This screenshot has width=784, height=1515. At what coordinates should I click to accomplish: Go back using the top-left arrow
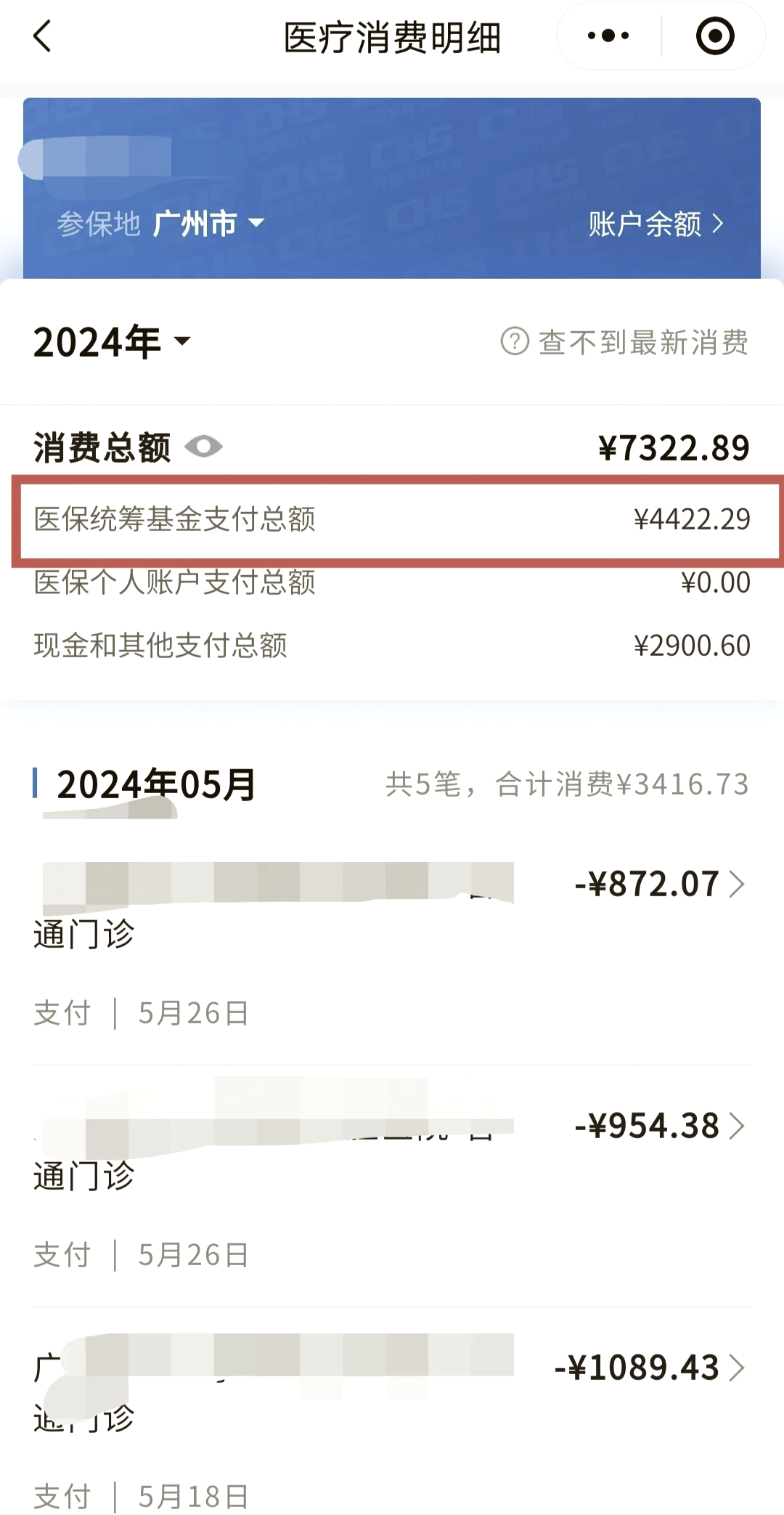click(43, 36)
